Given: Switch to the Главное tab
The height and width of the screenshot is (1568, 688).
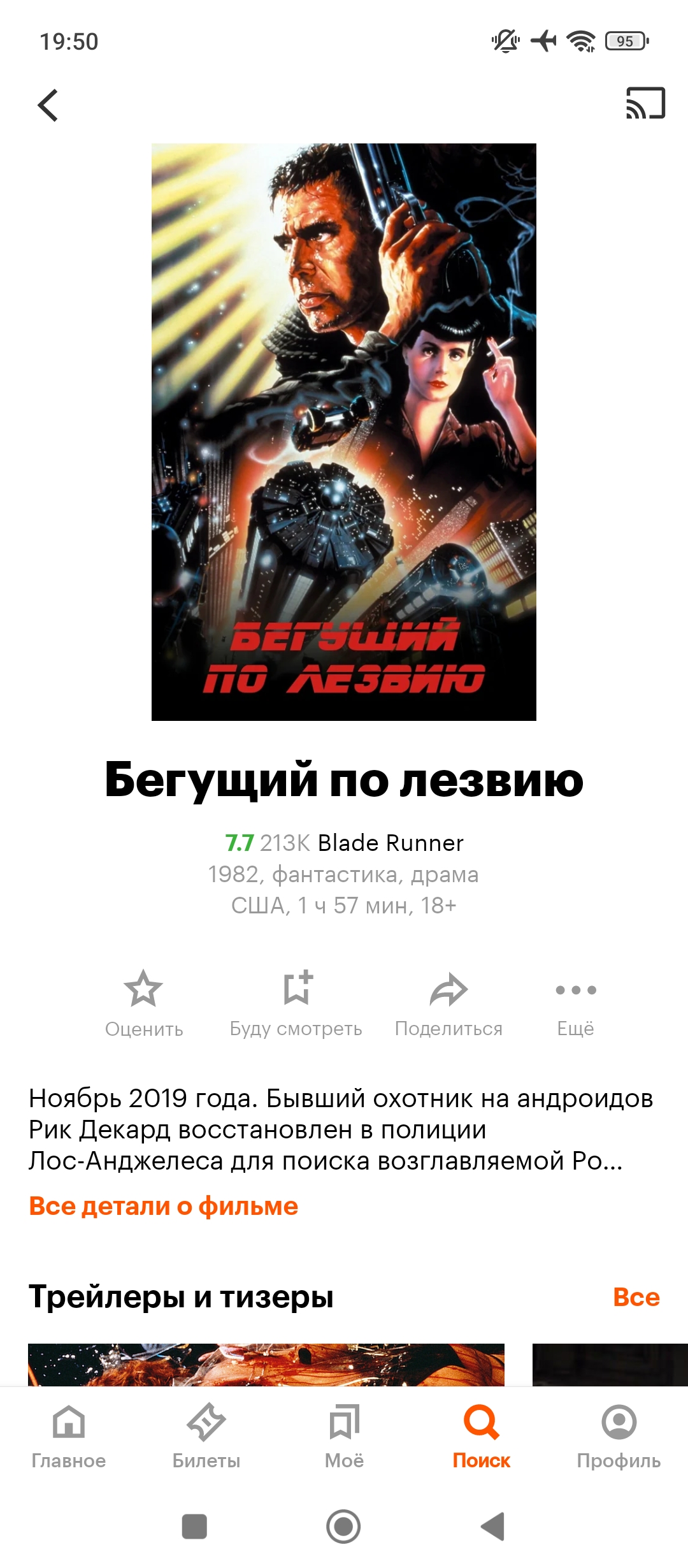Looking at the screenshot, I should point(69,1434).
